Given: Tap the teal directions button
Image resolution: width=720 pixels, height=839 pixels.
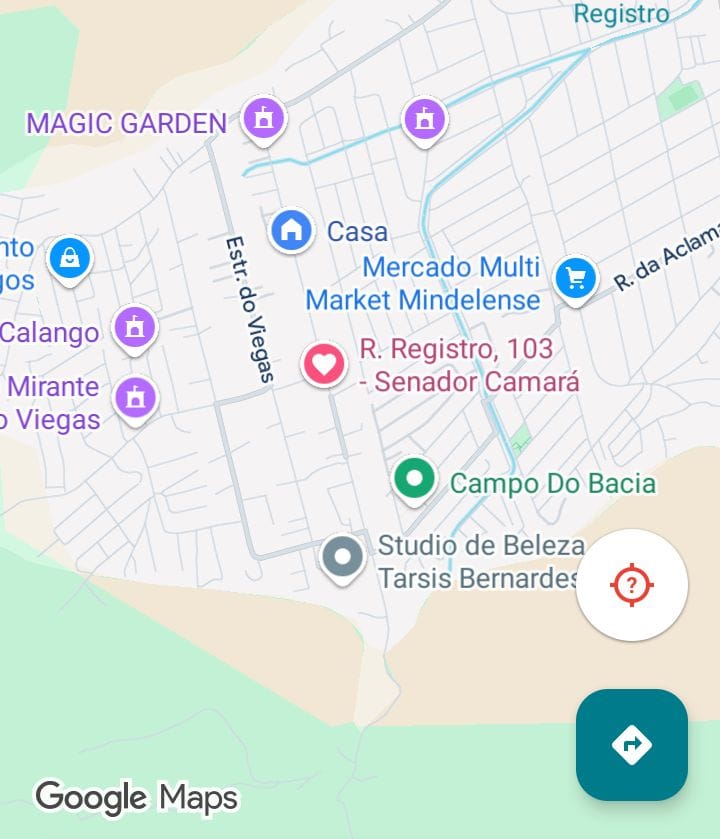Looking at the screenshot, I should coord(632,744).
